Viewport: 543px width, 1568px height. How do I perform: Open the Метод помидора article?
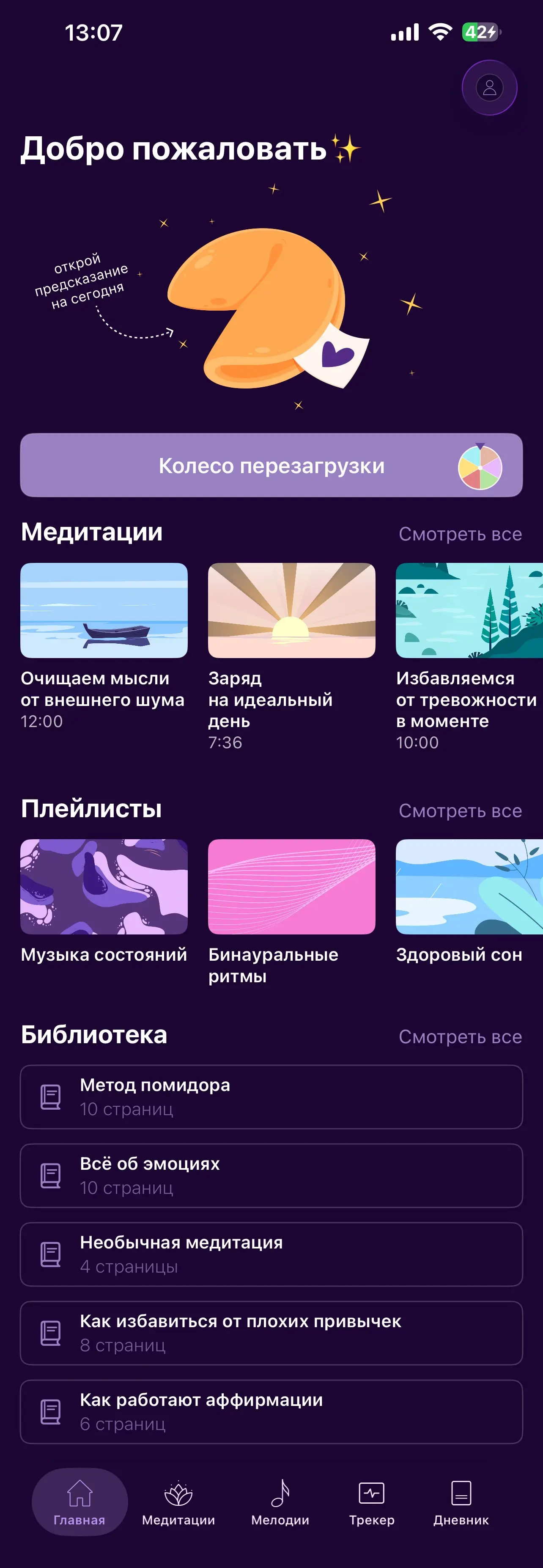pyautogui.click(x=271, y=1097)
